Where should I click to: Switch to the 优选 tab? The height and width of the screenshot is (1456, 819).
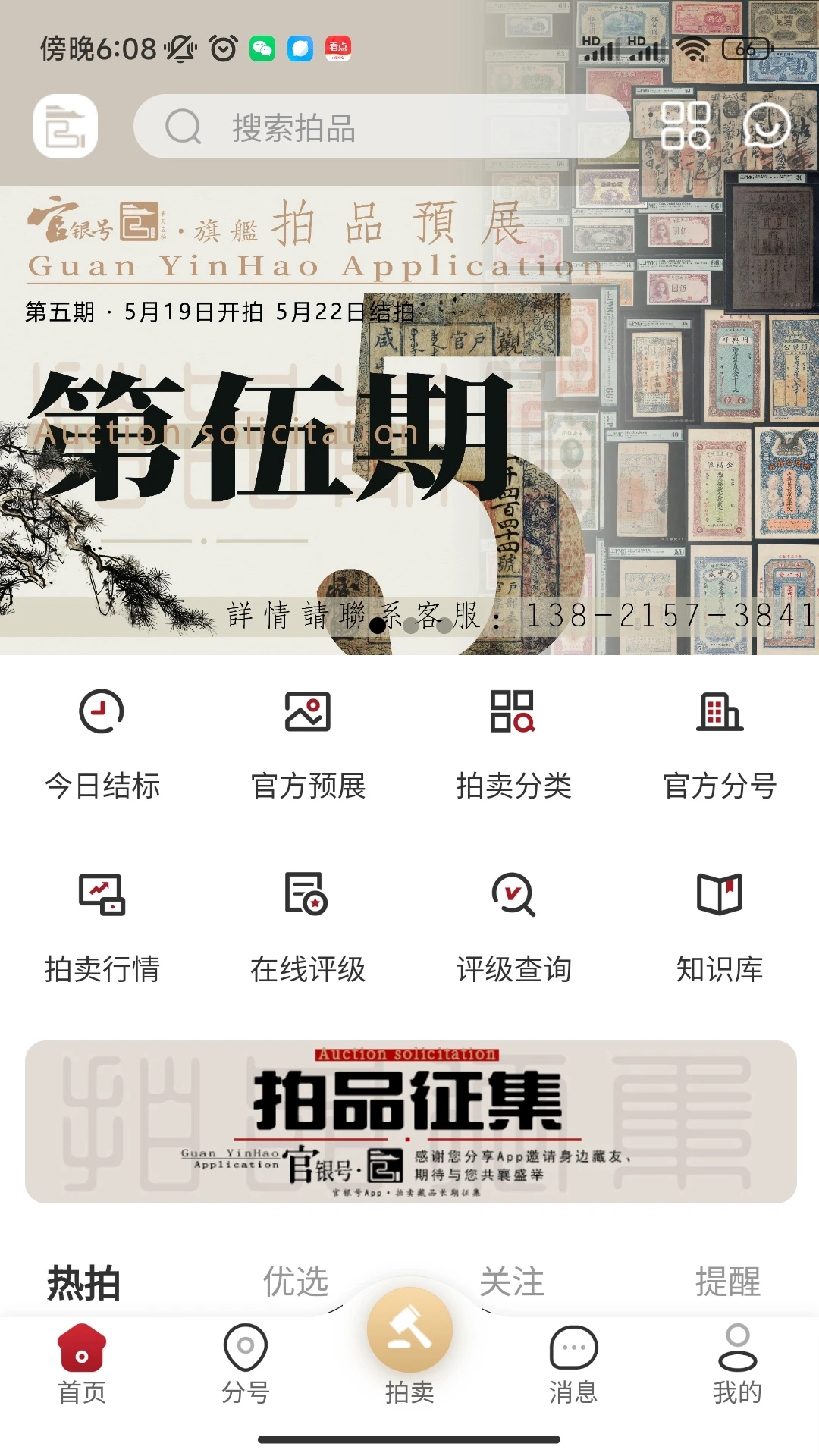(296, 1282)
